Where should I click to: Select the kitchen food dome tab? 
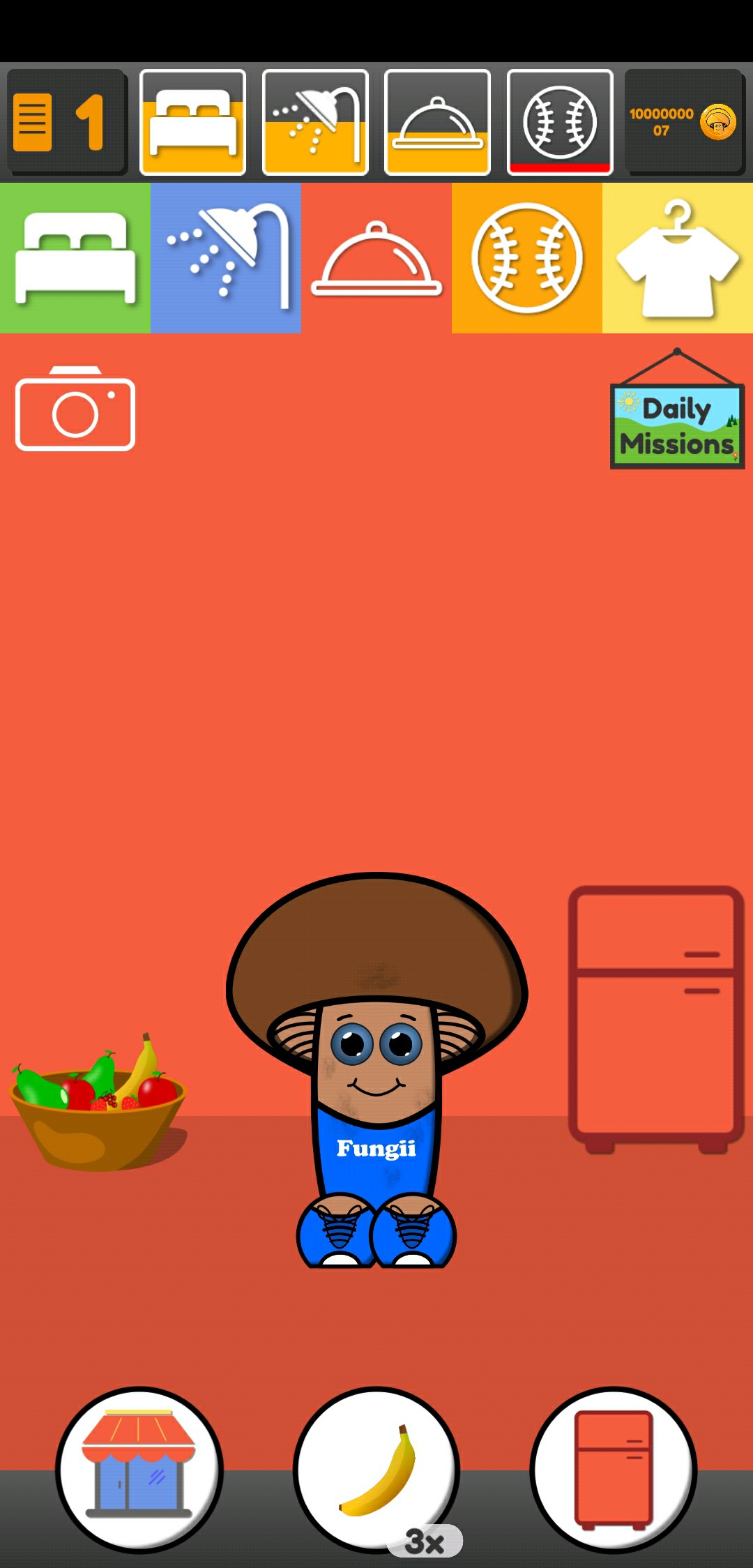(x=376, y=258)
